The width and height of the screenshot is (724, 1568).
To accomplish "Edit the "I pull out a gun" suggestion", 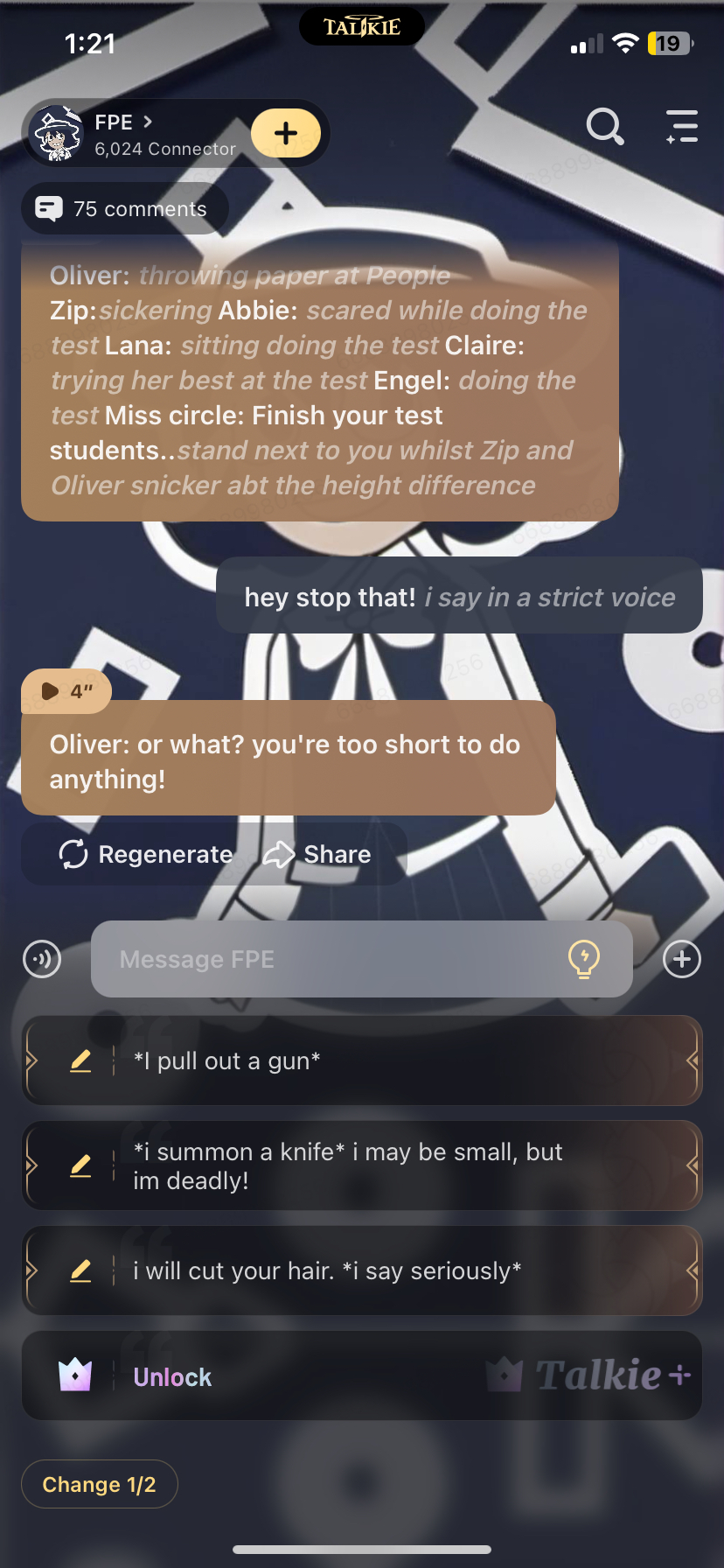I will click(x=80, y=1060).
